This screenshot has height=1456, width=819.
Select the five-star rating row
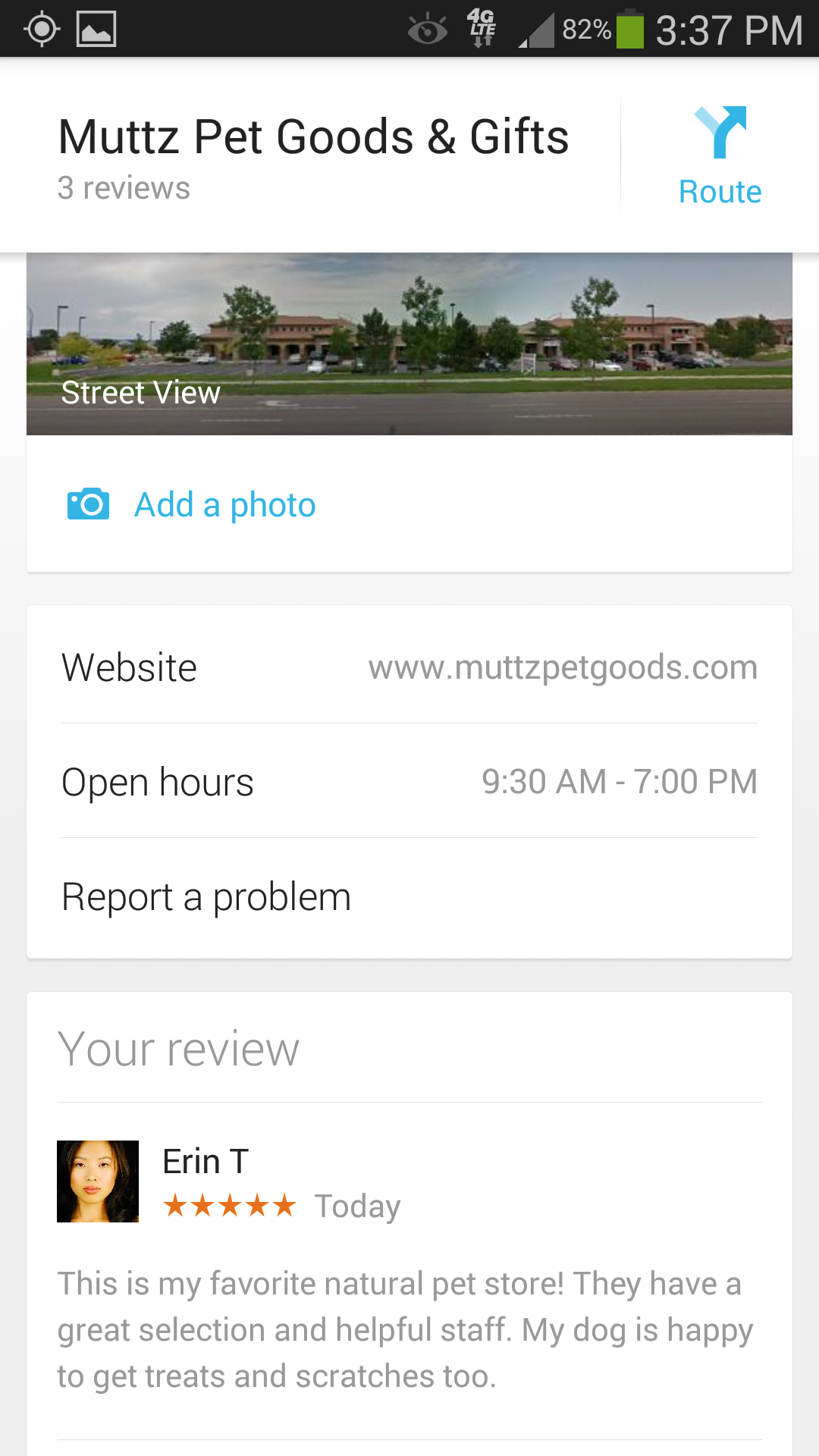tap(230, 1206)
